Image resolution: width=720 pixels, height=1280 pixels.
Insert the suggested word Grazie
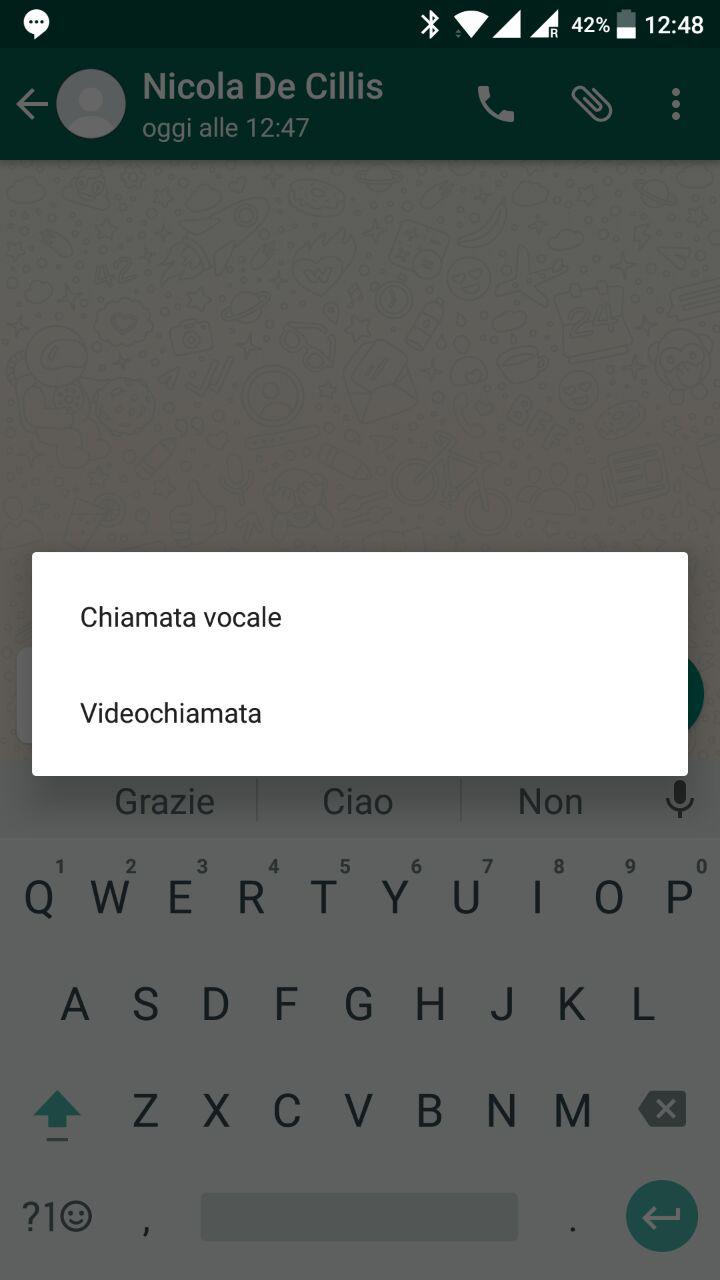click(164, 801)
